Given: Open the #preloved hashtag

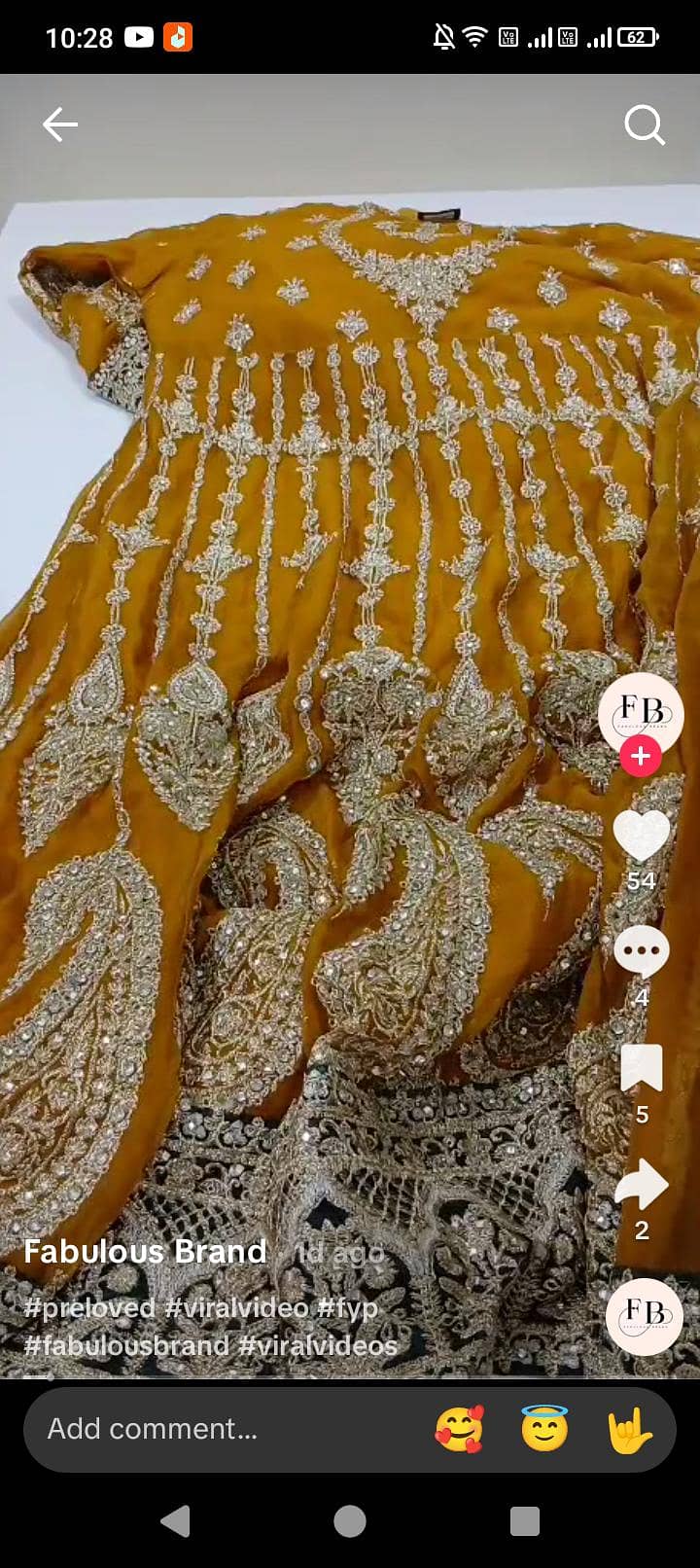Looking at the screenshot, I should tap(89, 1307).
